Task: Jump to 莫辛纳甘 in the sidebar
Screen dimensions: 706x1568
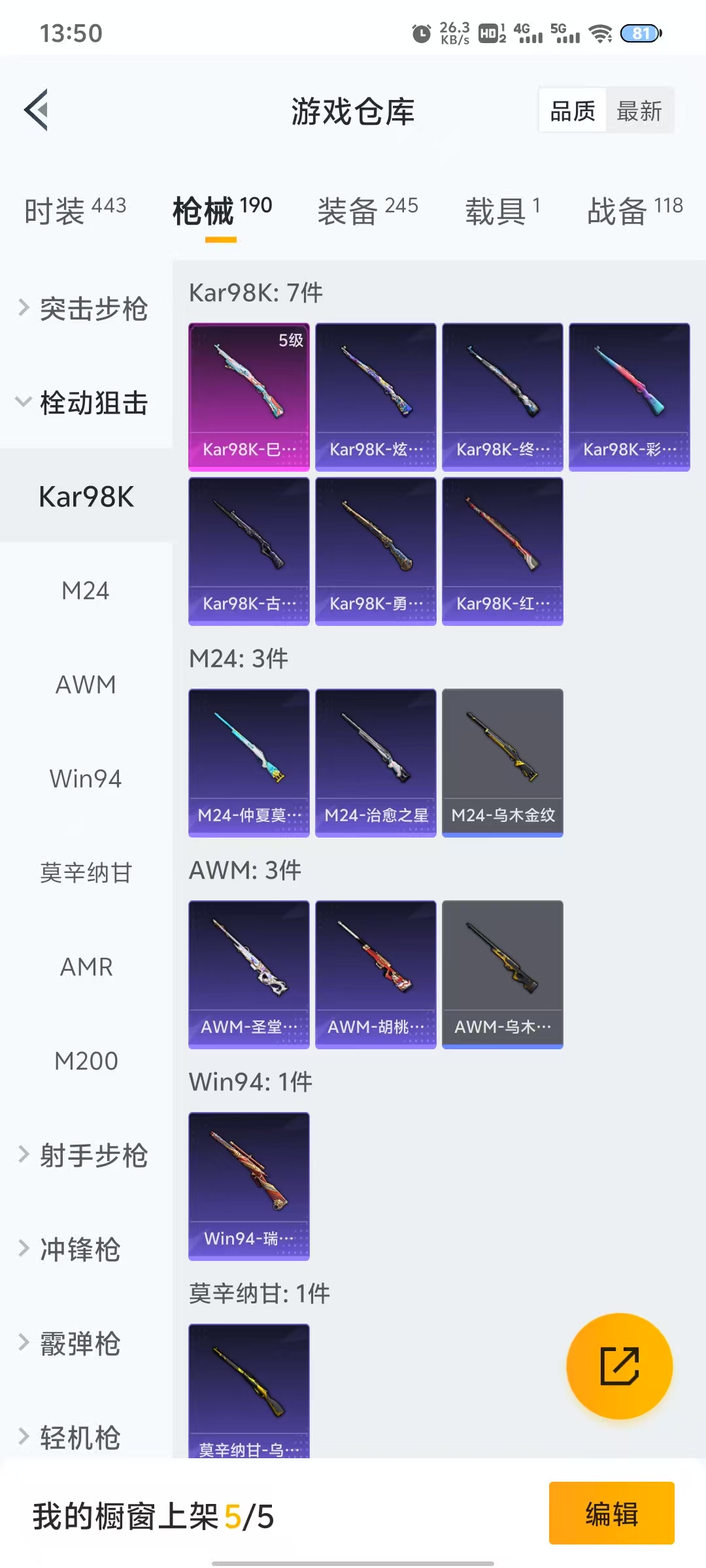Action: 86,873
